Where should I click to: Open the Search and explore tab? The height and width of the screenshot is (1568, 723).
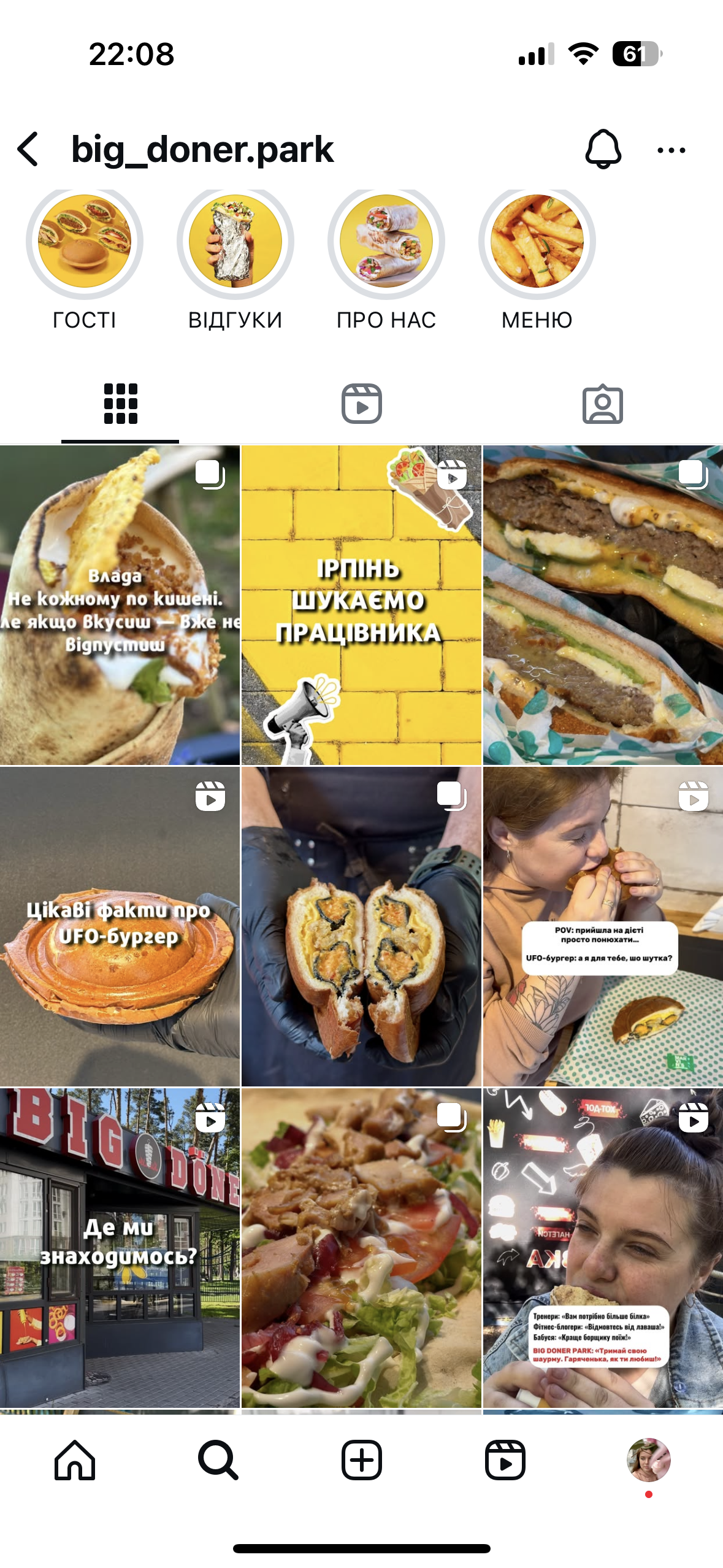pos(218,1460)
